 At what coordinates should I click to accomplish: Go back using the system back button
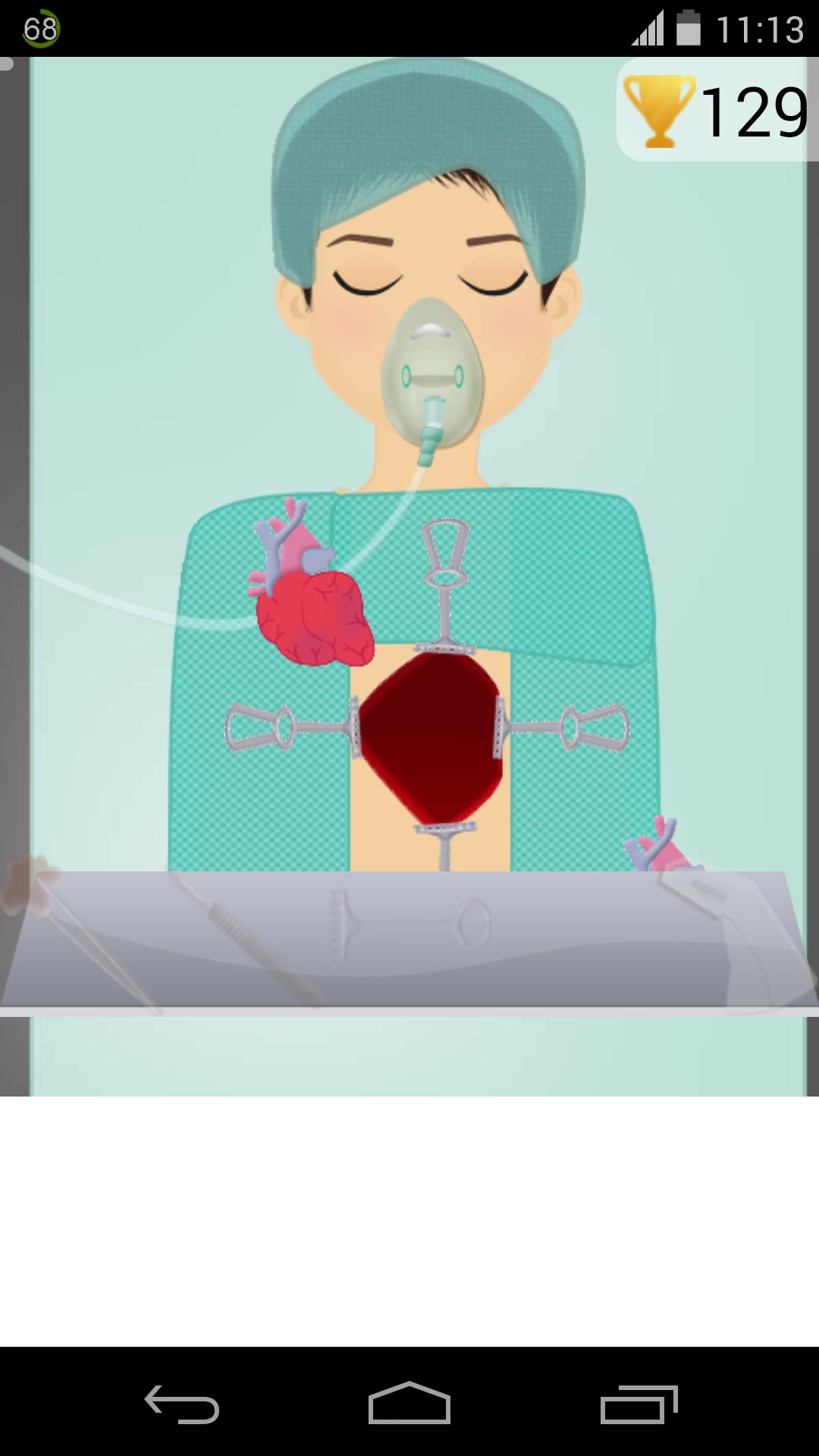[182, 1404]
